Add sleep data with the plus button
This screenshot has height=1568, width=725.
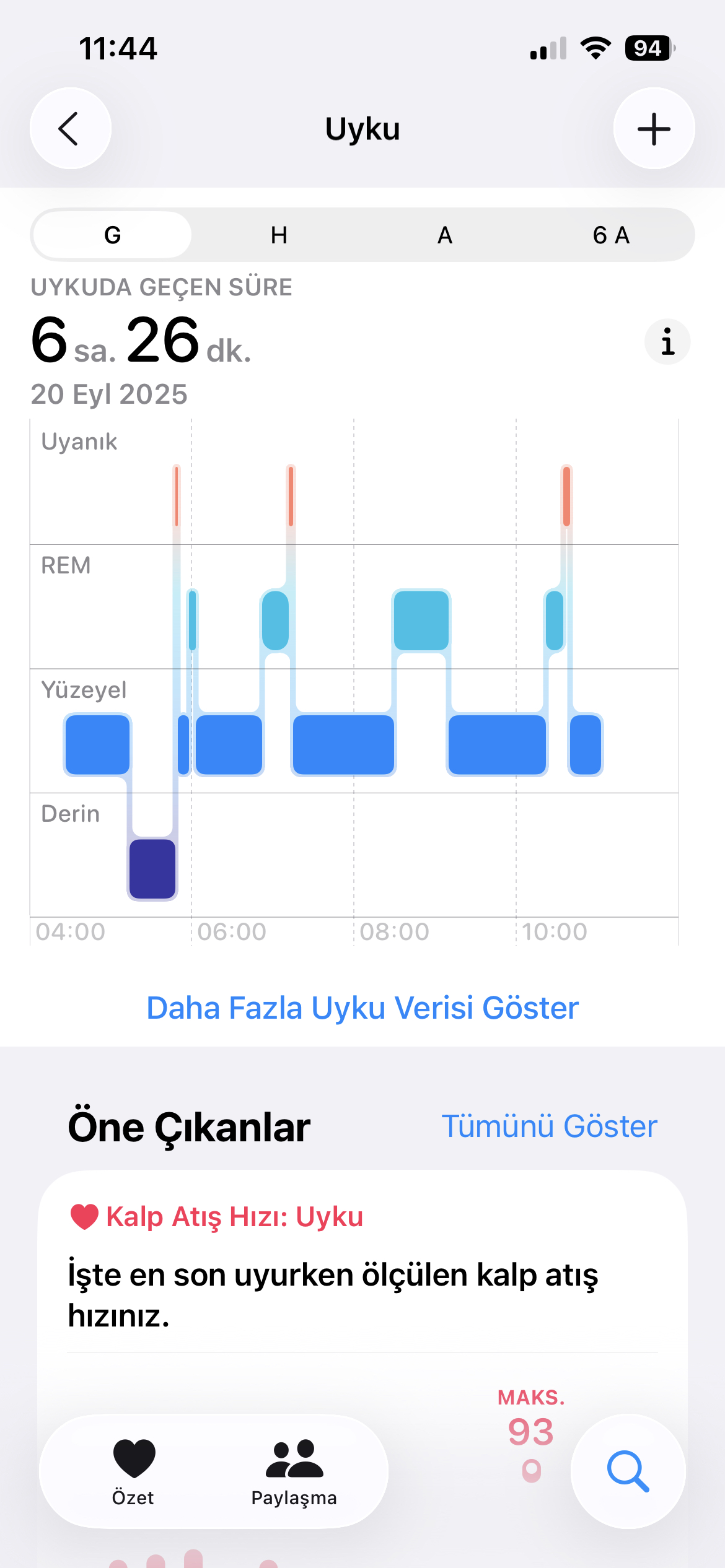pyautogui.click(x=654, y=128)
